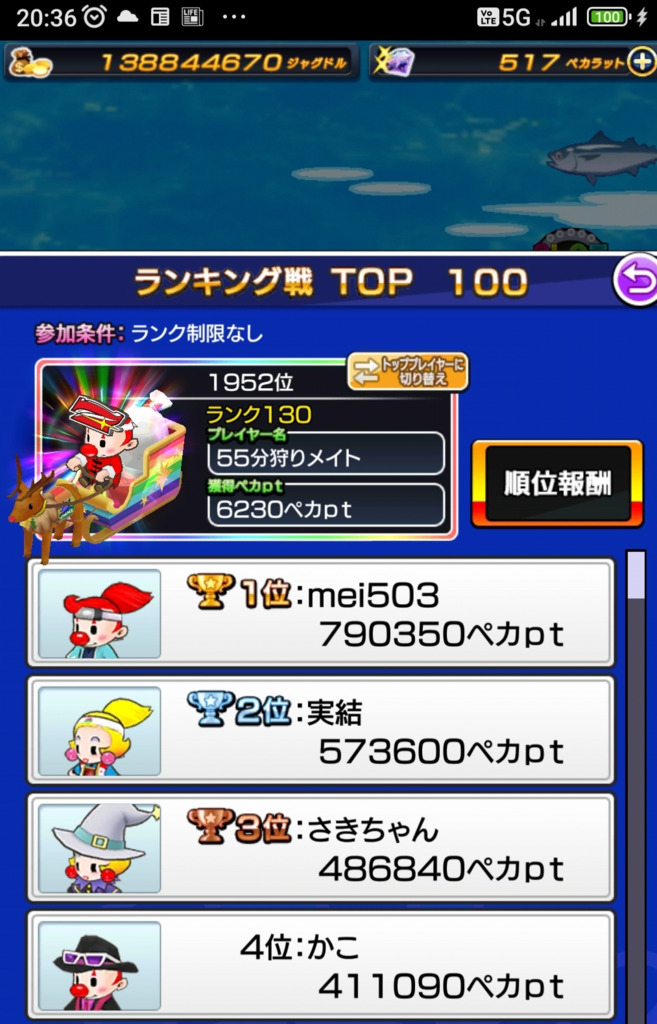View 3位 player さきちゃん's row

coord(320,847)
